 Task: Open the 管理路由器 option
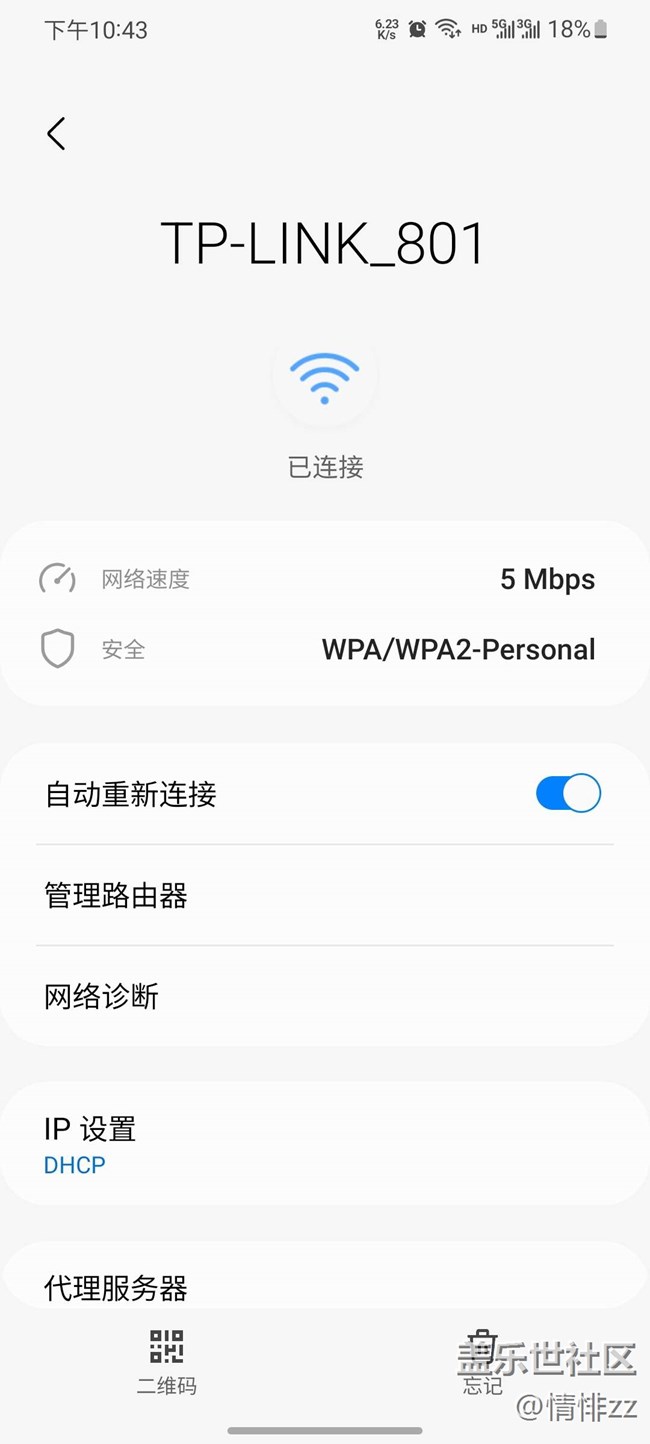pos(324,895)
